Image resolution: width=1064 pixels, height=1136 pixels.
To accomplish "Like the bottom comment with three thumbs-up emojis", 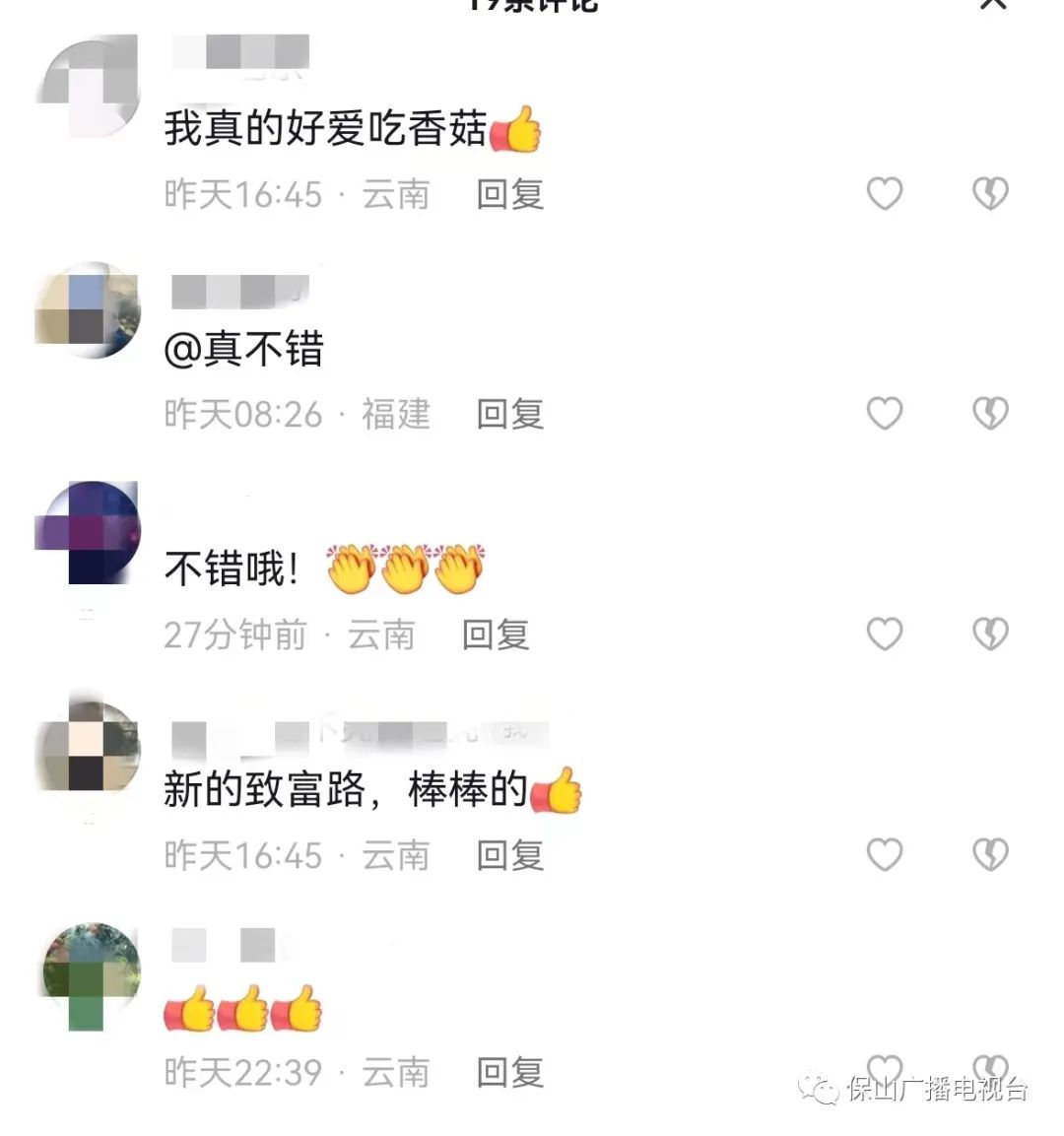I will (885, 1071).
